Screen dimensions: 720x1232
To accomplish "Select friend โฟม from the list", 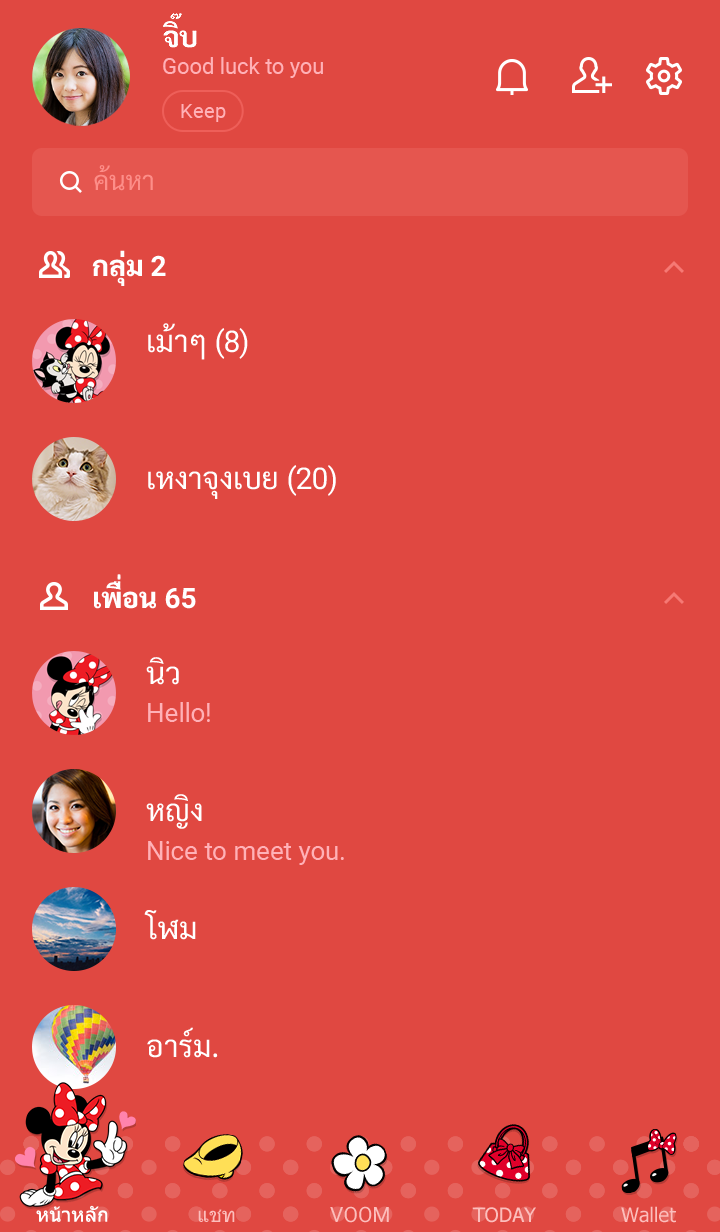I will tap(172, 929).
